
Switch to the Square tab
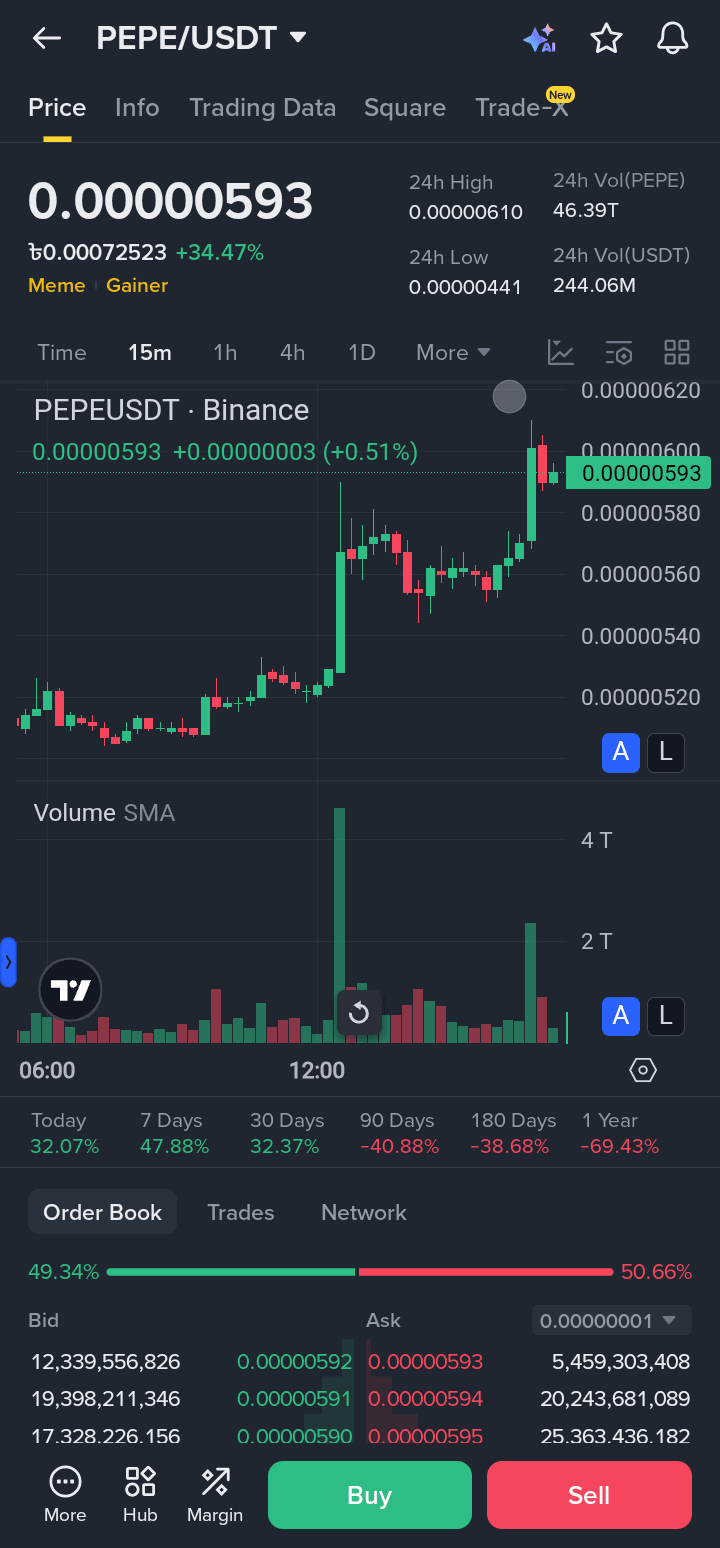(405, 107)
